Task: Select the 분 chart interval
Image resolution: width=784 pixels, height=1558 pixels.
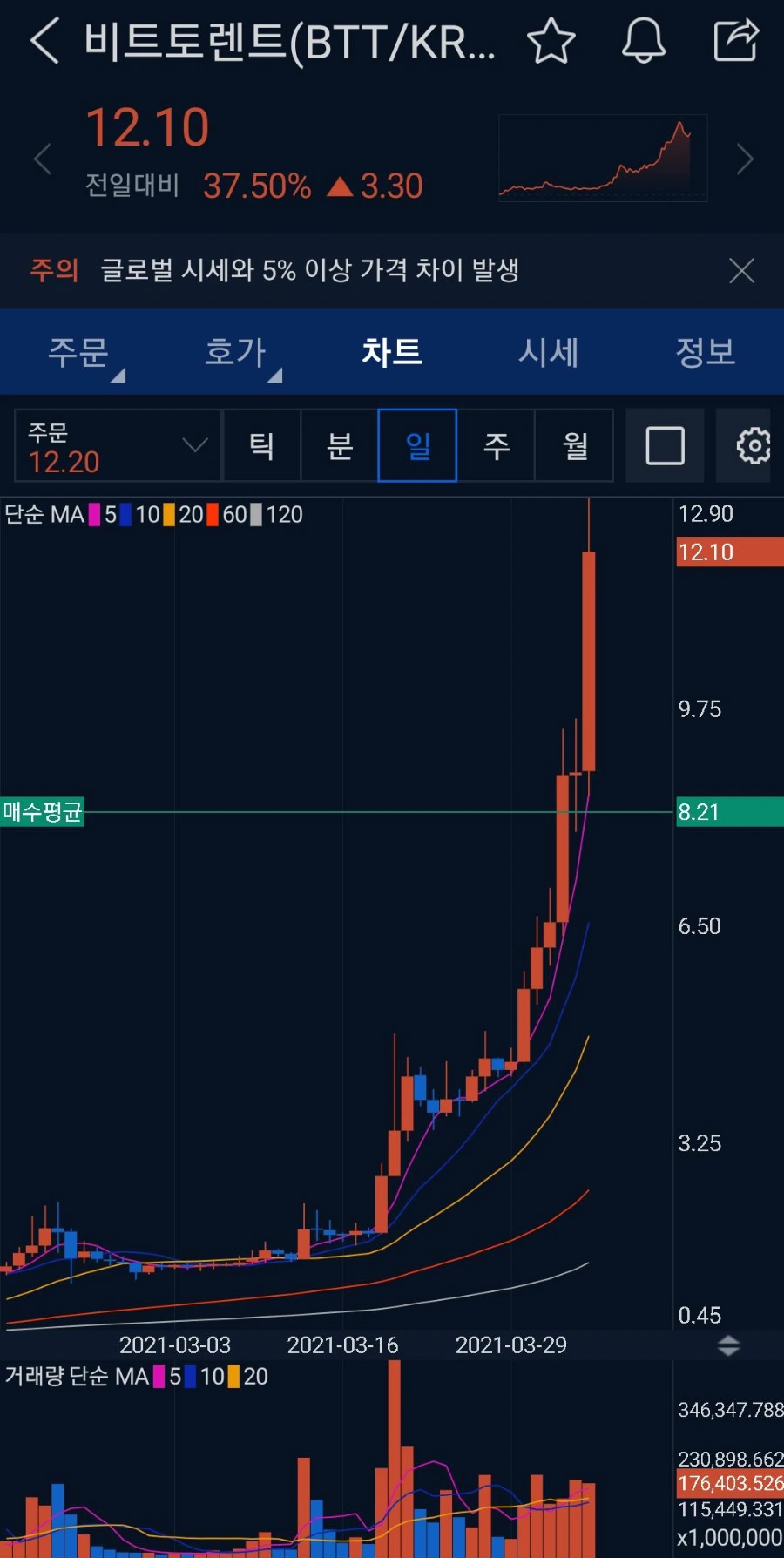Action: click(340, 446)
